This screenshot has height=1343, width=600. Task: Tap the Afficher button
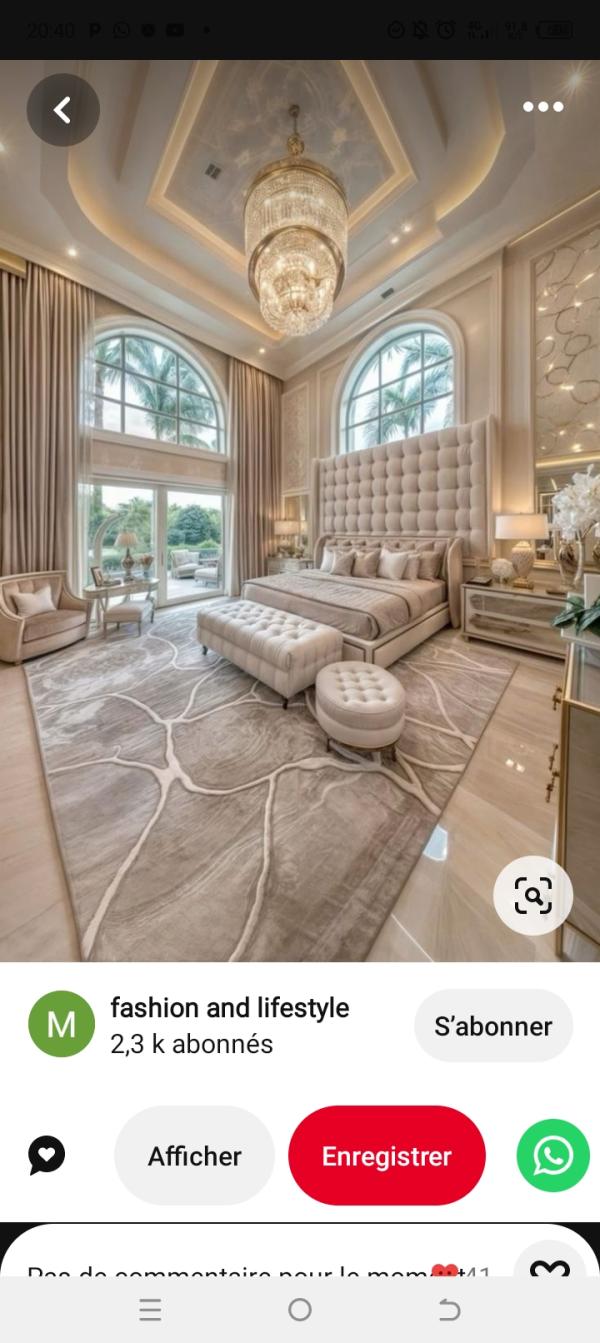click(x=194, y=1156)
